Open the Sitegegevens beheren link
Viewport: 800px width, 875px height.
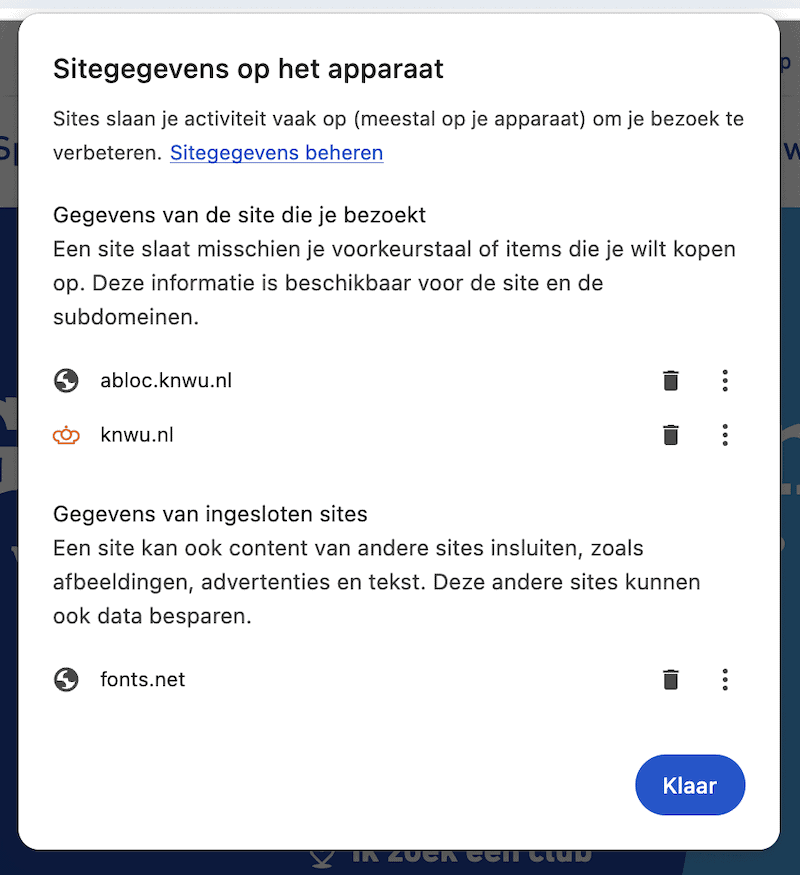pos(277,152)
